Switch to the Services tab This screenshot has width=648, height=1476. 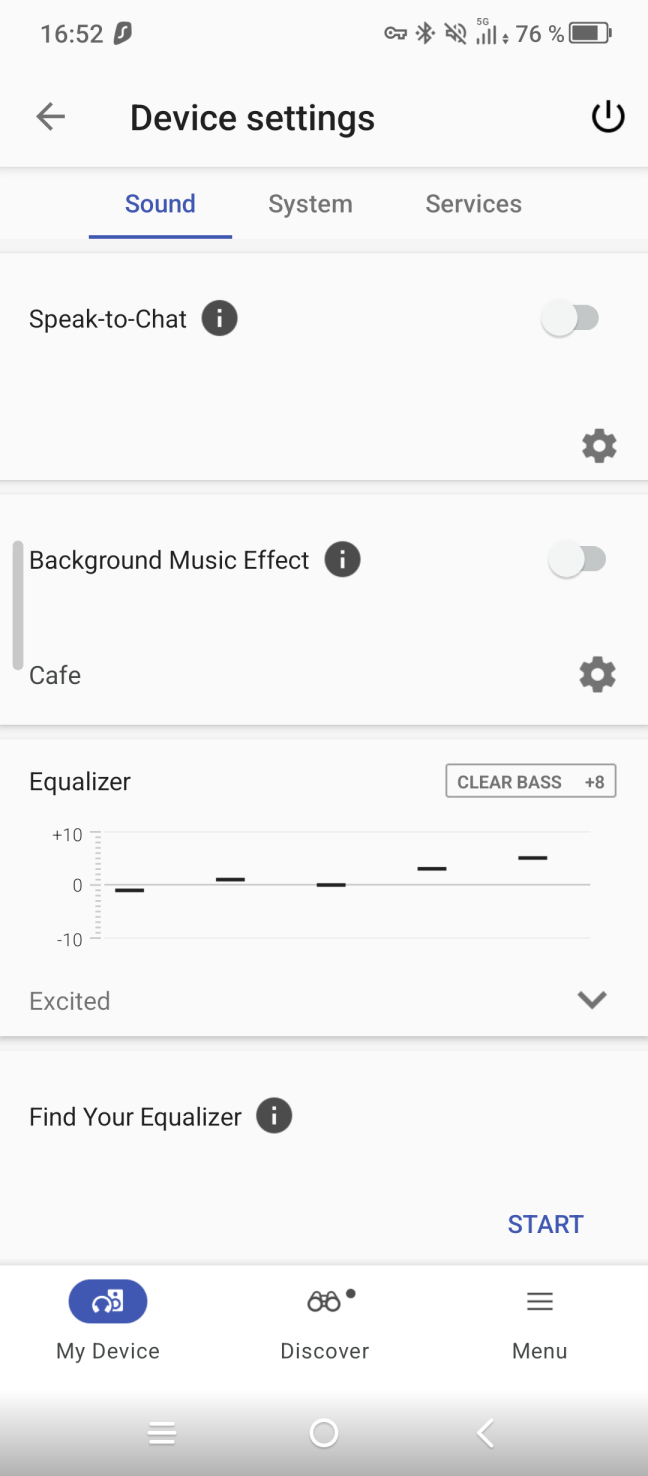click(473, 204)
